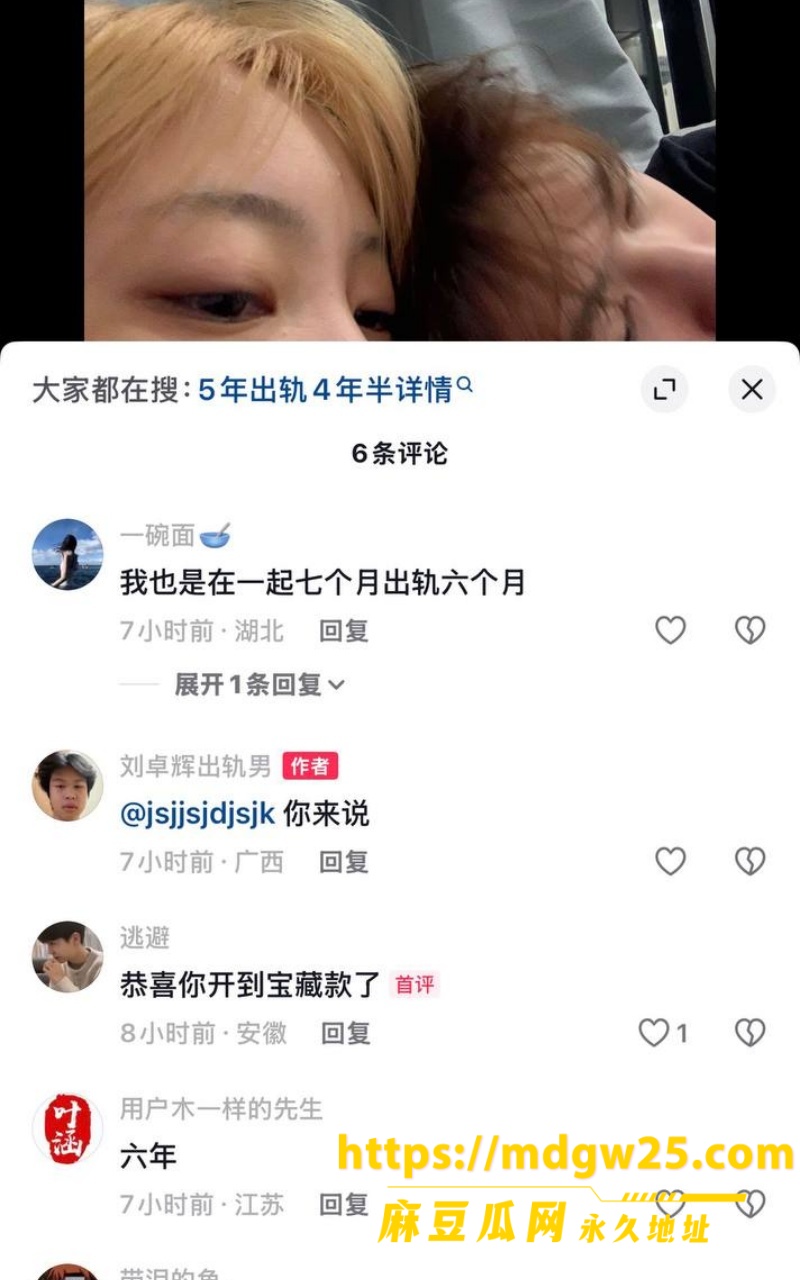
Task: Expand the comments panel to full screen
Action: pos(665,390)
